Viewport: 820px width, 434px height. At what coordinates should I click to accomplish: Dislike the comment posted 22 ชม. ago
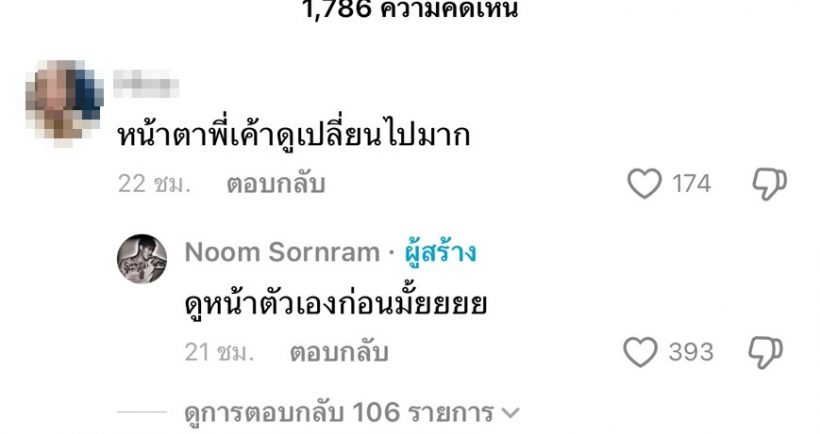tap(768, 184)
